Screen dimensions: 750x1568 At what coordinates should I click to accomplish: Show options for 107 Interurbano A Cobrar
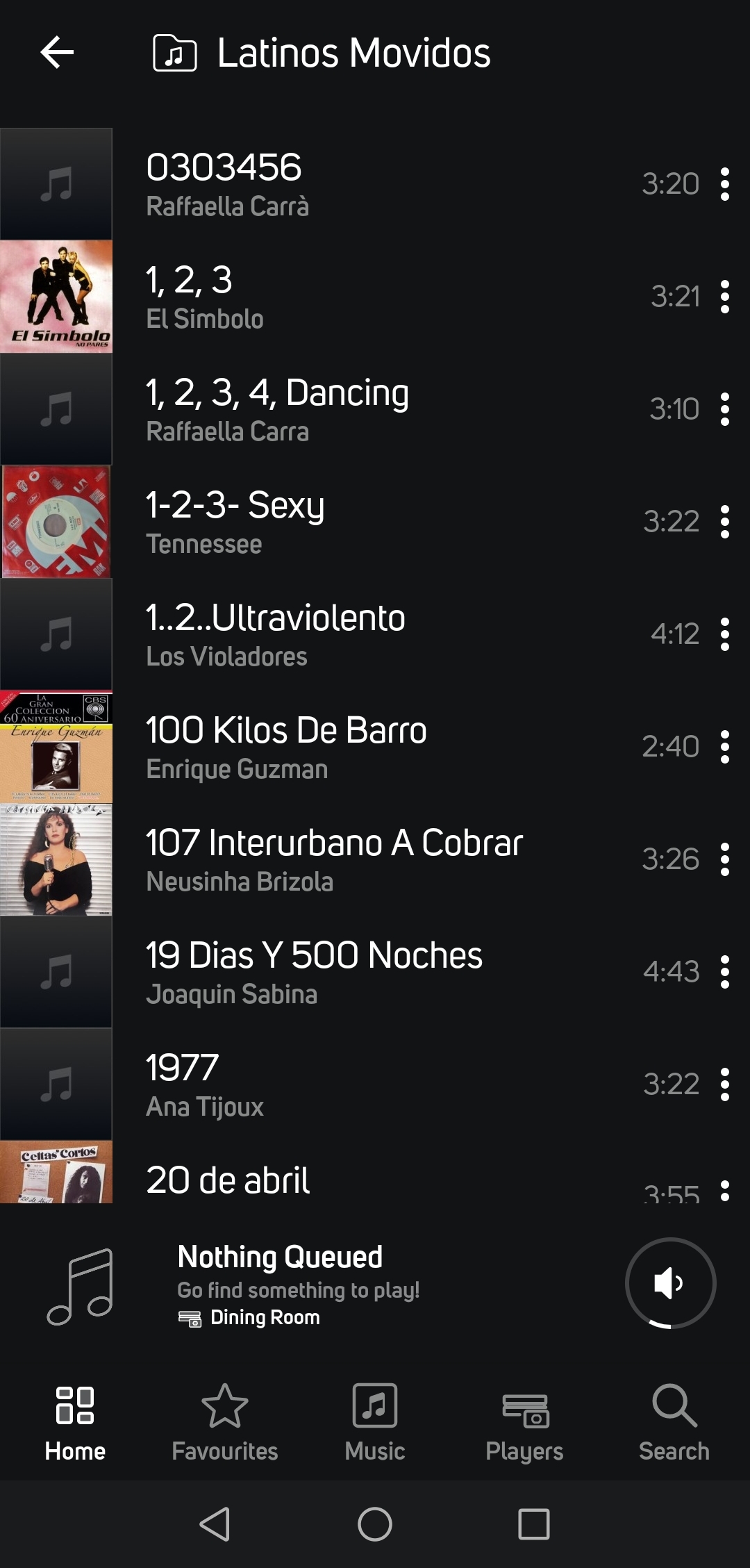click(724, 859)
